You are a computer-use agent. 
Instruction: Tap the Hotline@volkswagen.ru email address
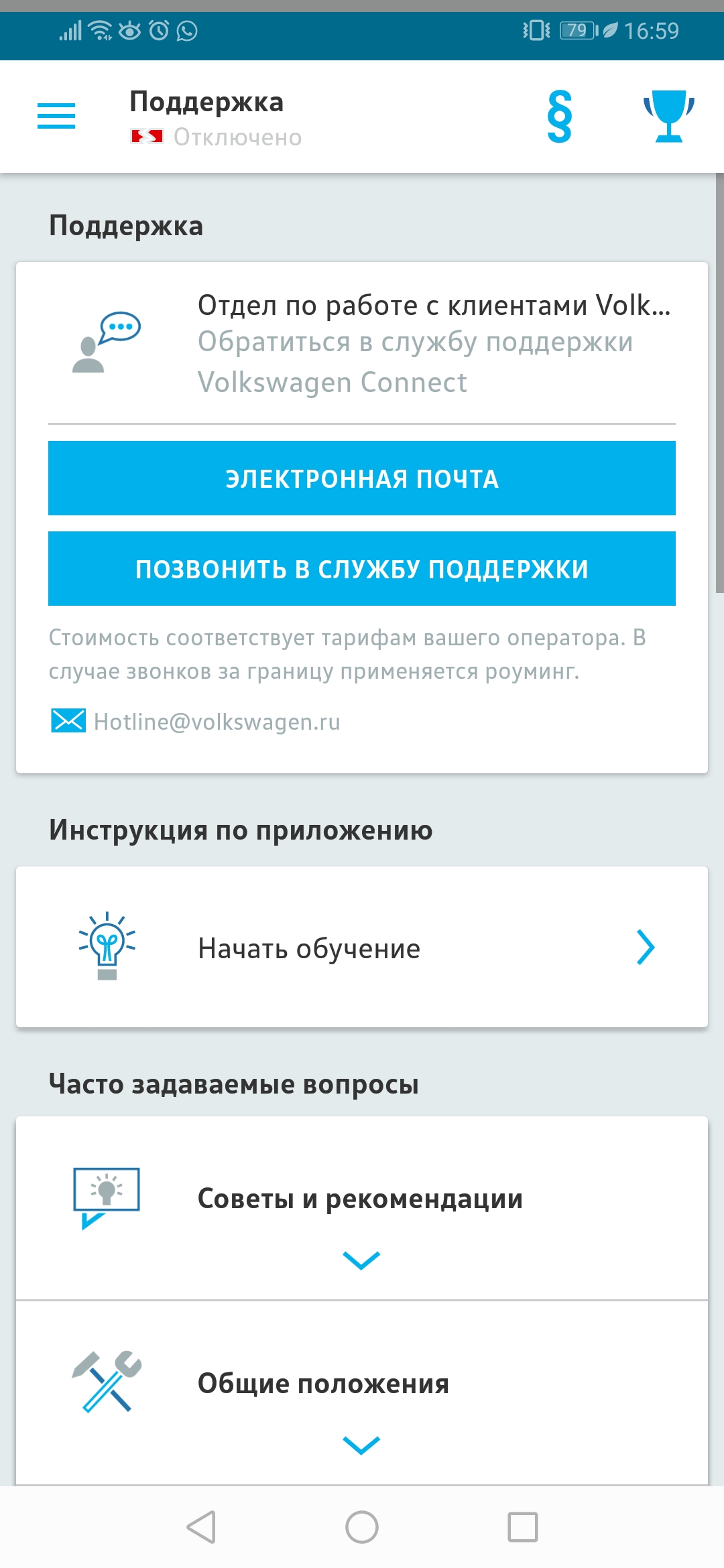[x=217, y=722]
